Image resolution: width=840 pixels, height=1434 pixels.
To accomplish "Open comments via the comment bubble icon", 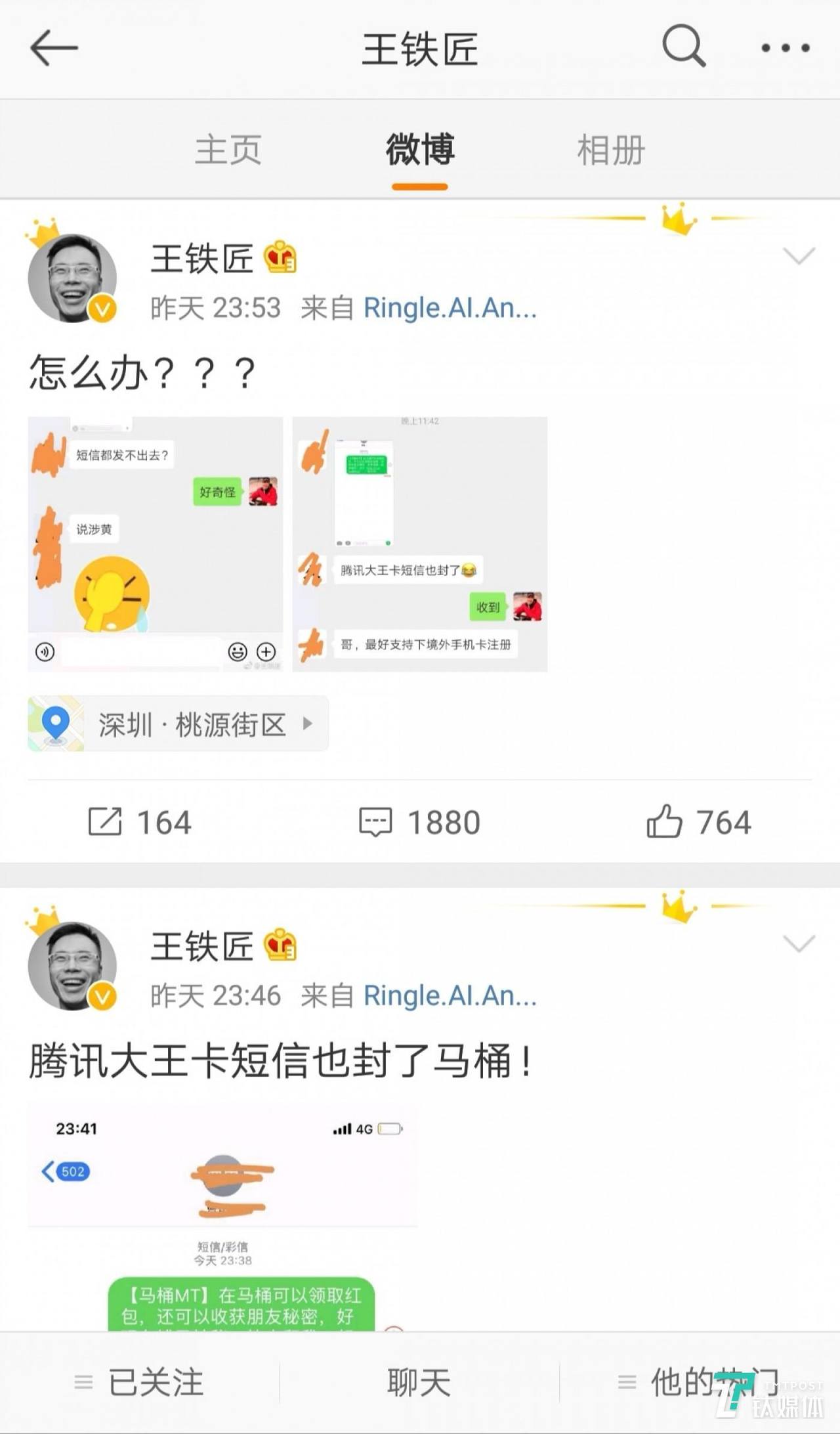I will click(x=375, y=821).
